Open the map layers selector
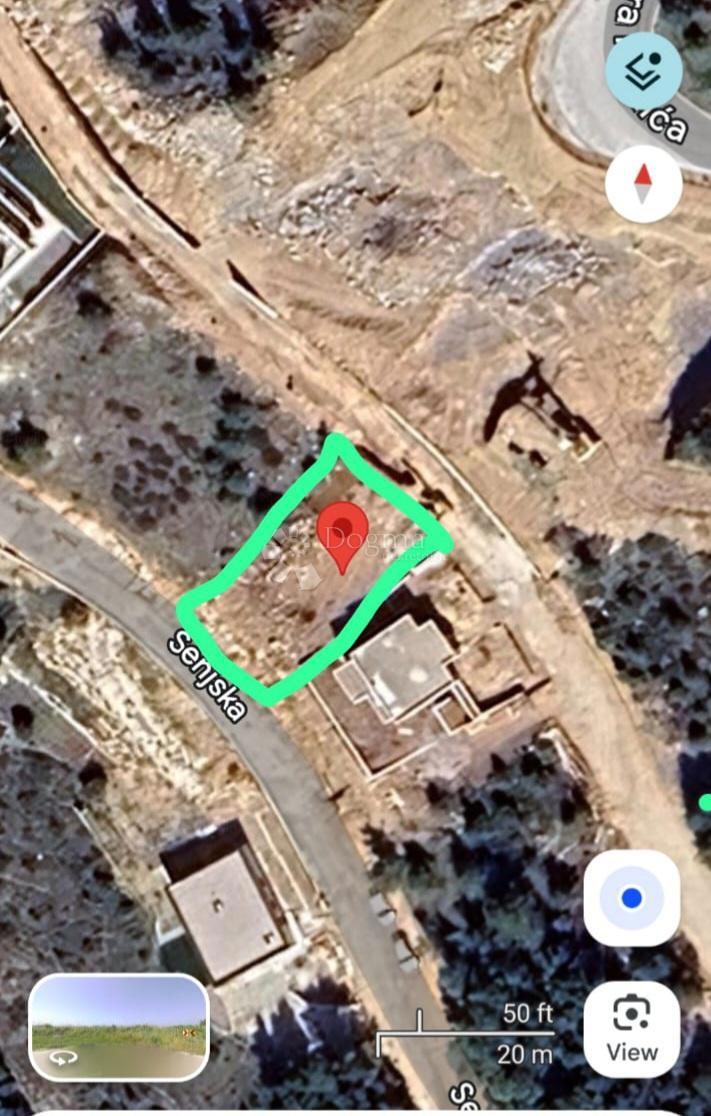This screenshot has height=1116, width=711. pos(643,70)
